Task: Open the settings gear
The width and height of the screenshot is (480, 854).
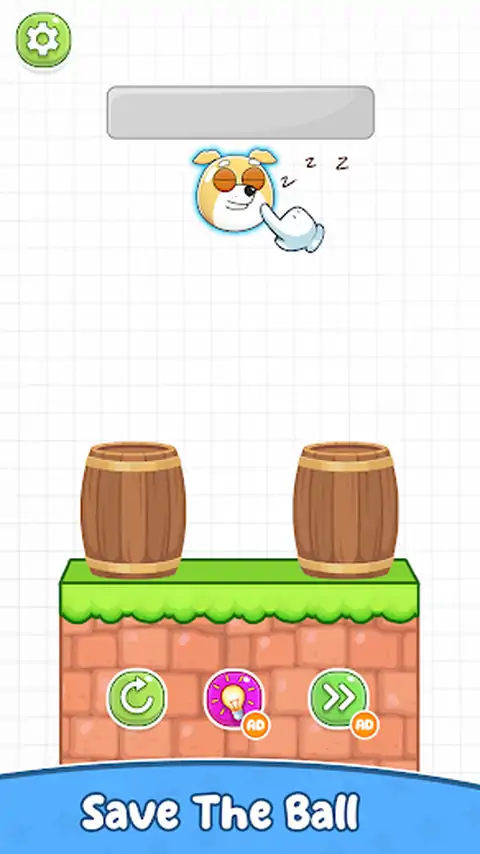Action: (44, 40)
